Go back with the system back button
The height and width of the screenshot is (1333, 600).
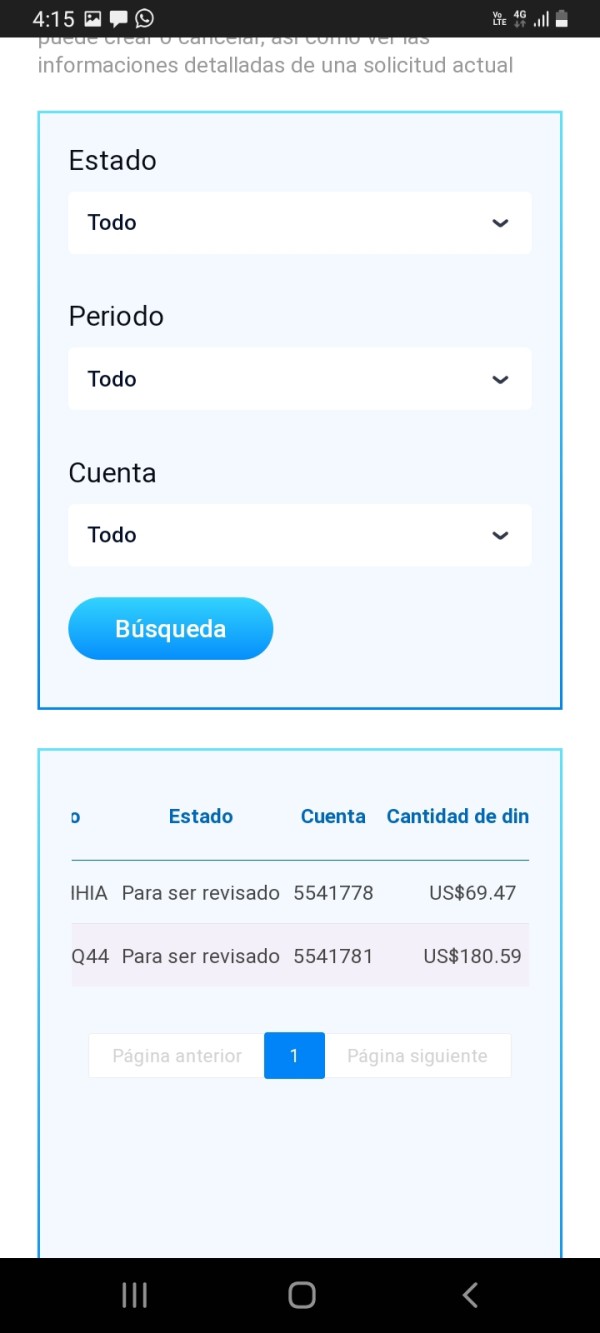click(x=469, y=1295)
